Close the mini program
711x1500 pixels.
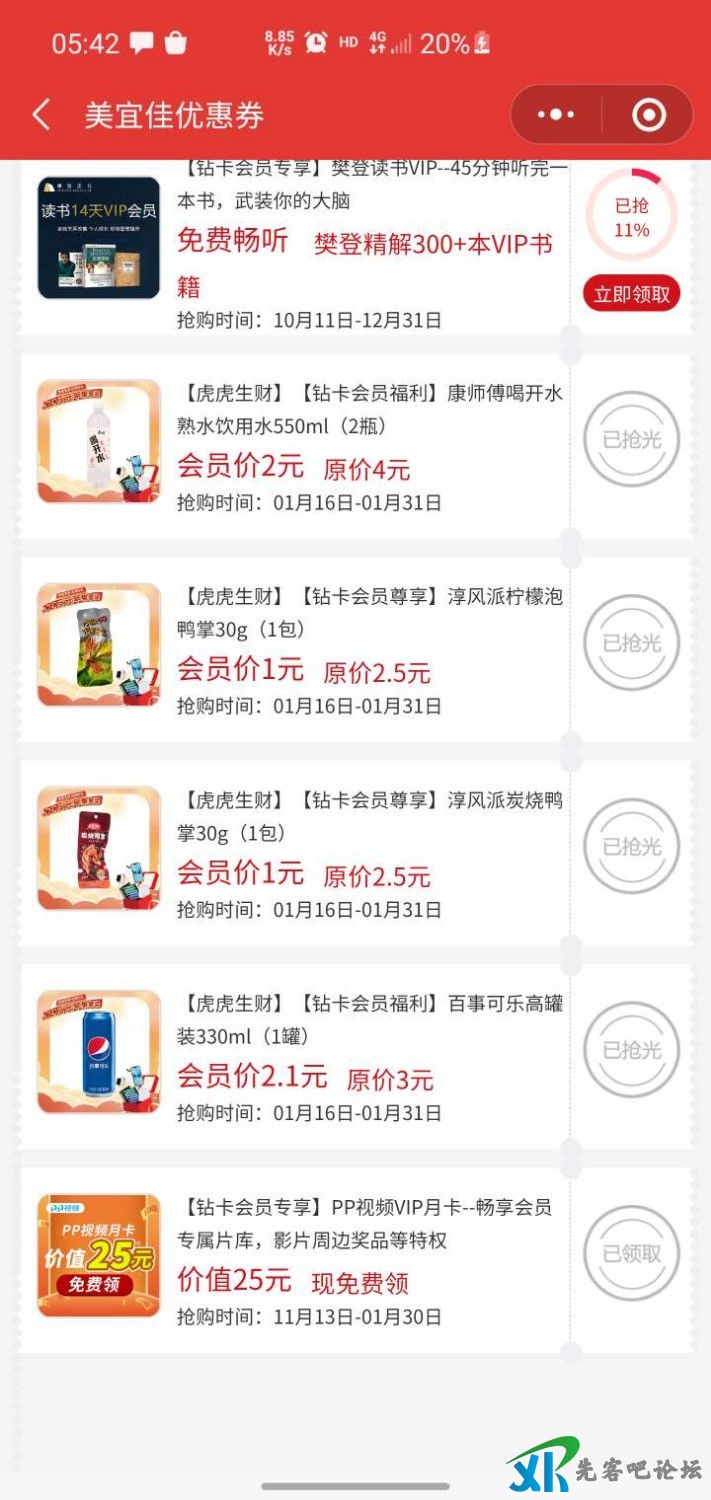click(649, 115)
